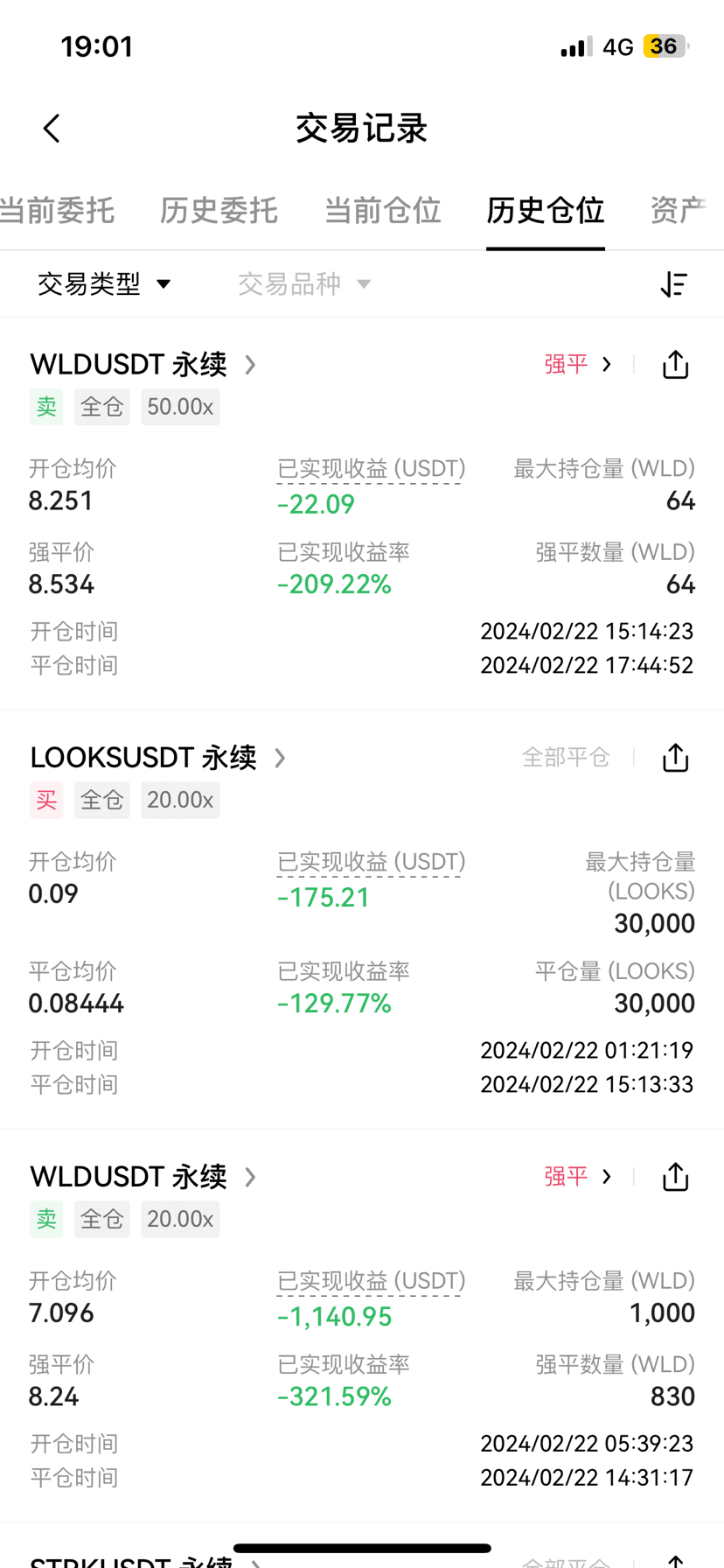Go back from 交易记录 page
This screenshot has width=724, height=1568.
(x=52, y=129)
